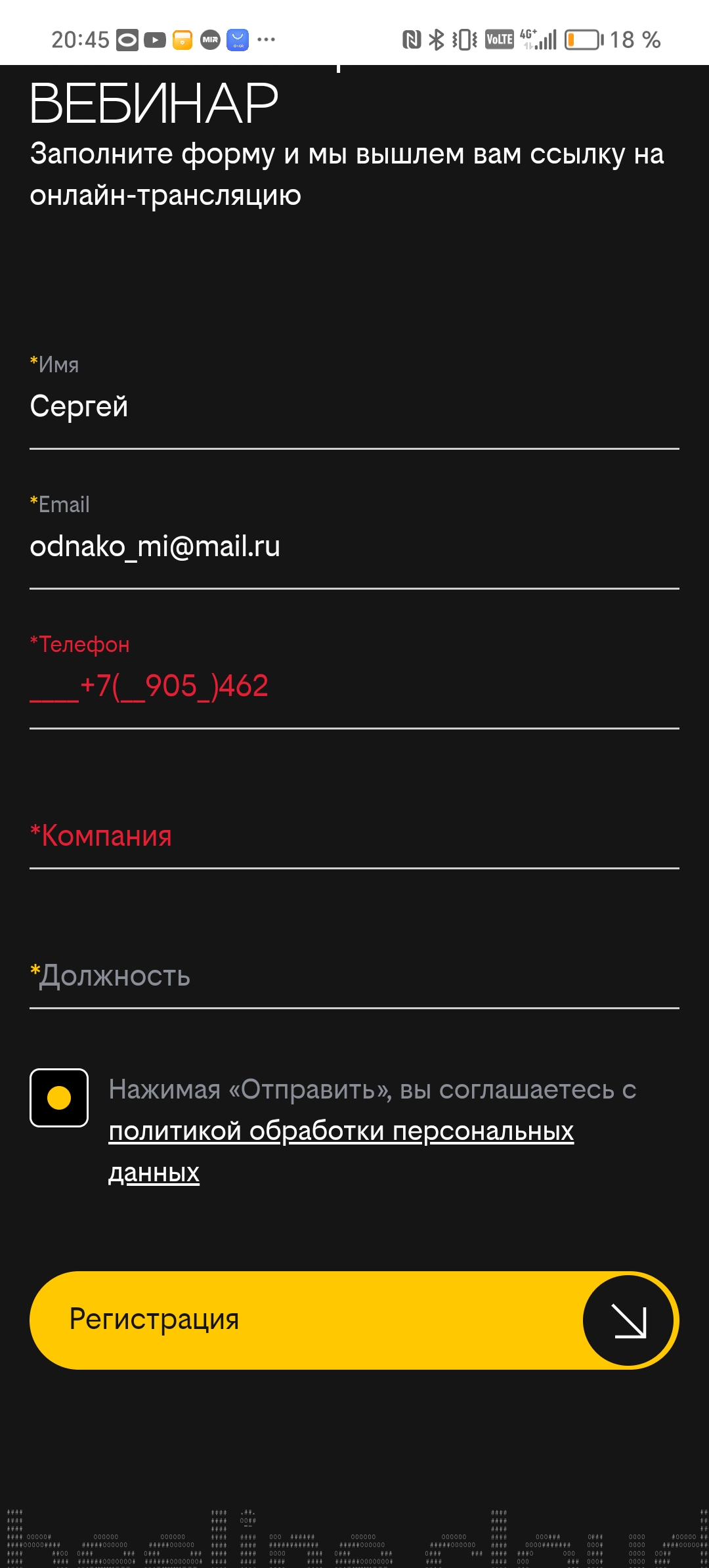Toggle the personal data consent checkbox
Screen dimensions: 709x1568
point(59,1098)
